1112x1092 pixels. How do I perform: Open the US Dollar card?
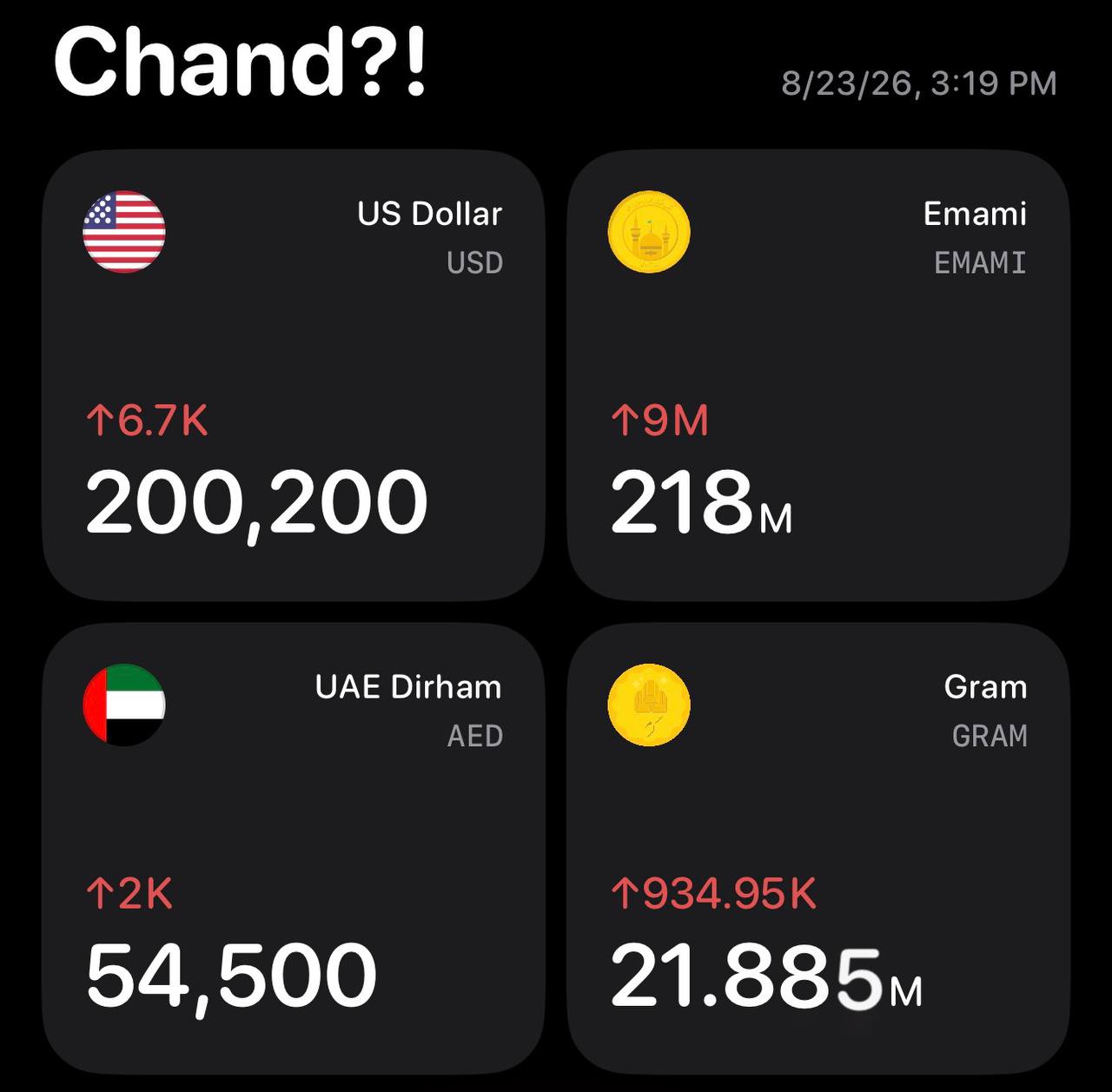(294, 375)
